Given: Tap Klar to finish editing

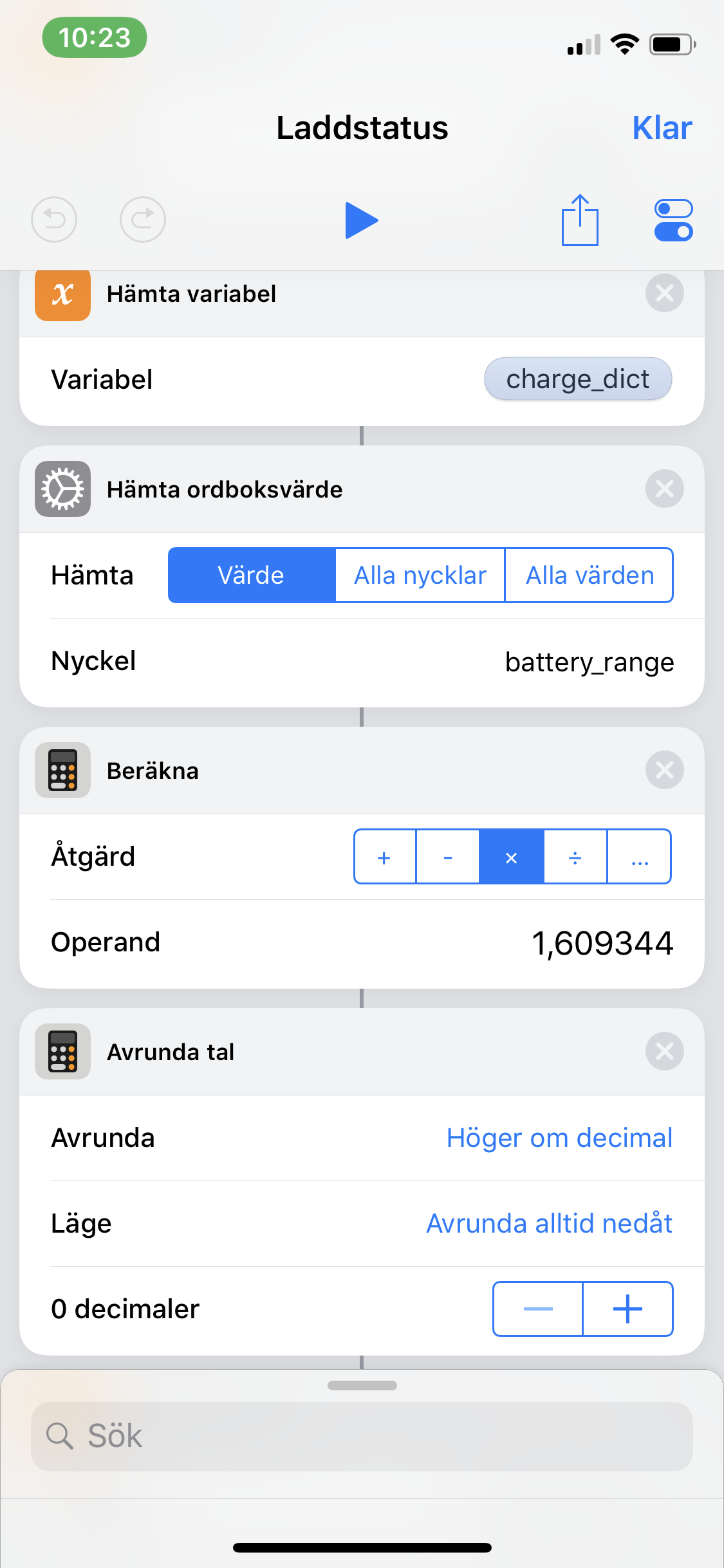Looking at the screenshot, I should [662, 127].
